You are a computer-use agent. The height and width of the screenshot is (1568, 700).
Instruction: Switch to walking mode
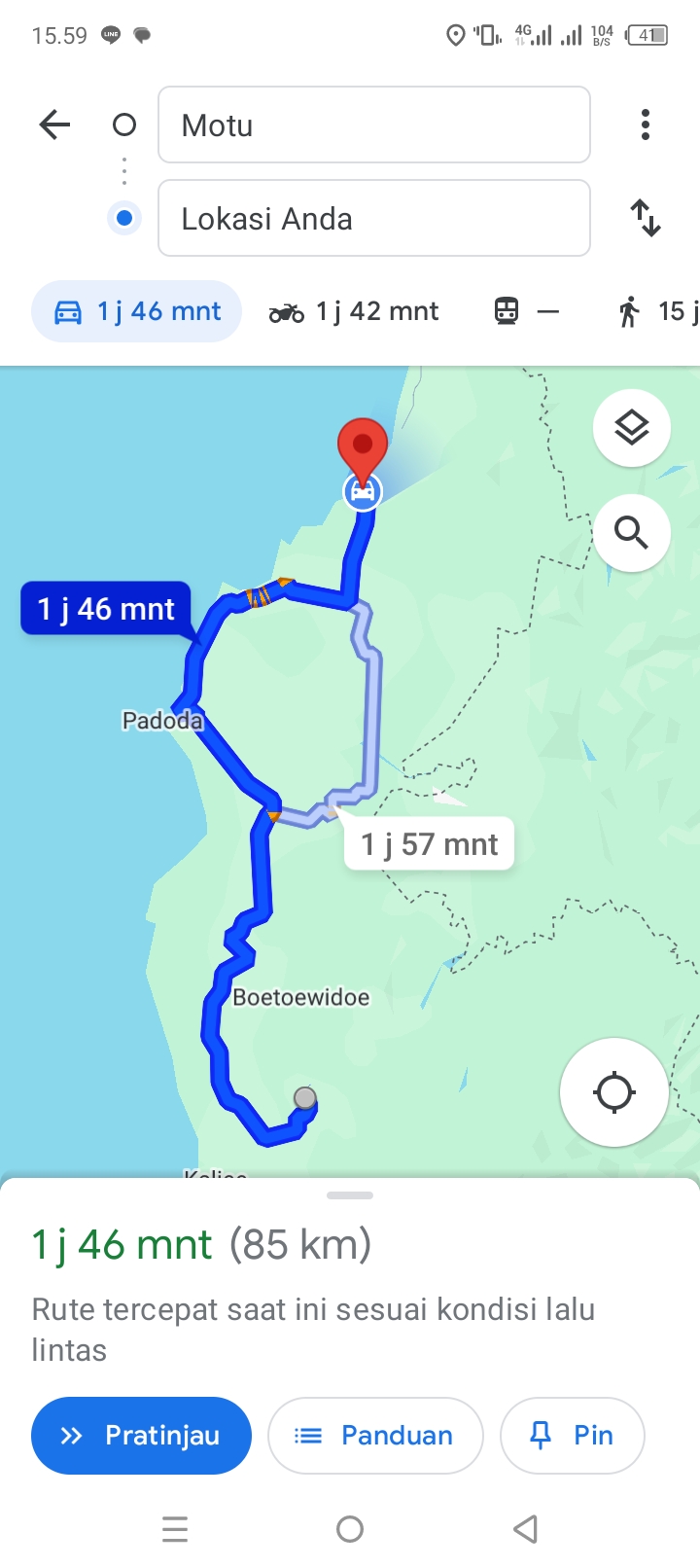(657, 311)
